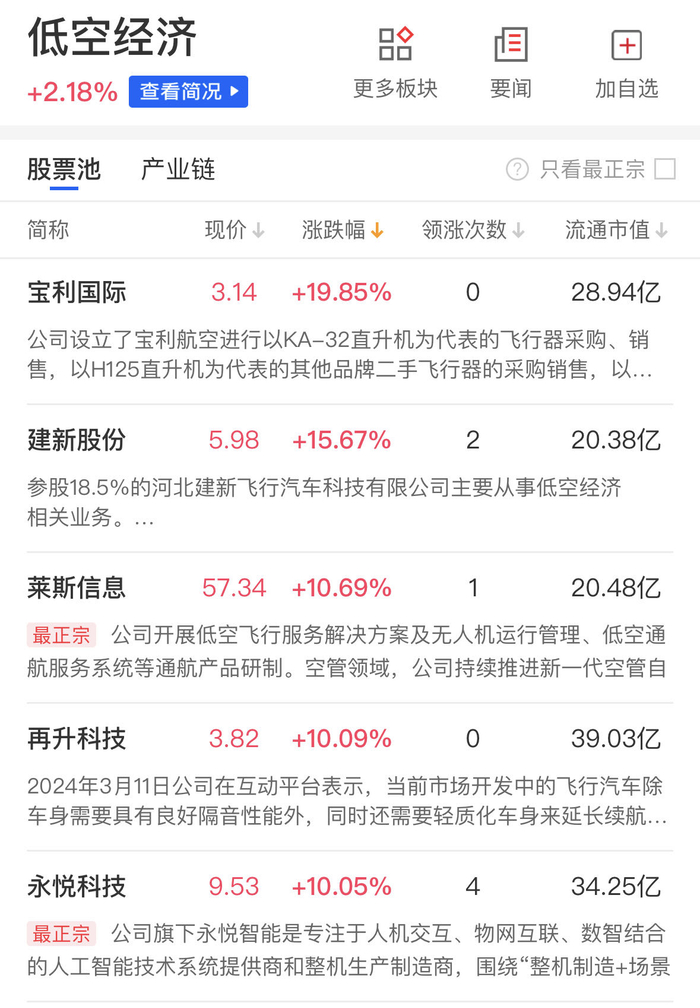This screenshot has height=1008, width=700.
Task: Open the 只看最正宗 help icon
Action: [x=517, y=169]
